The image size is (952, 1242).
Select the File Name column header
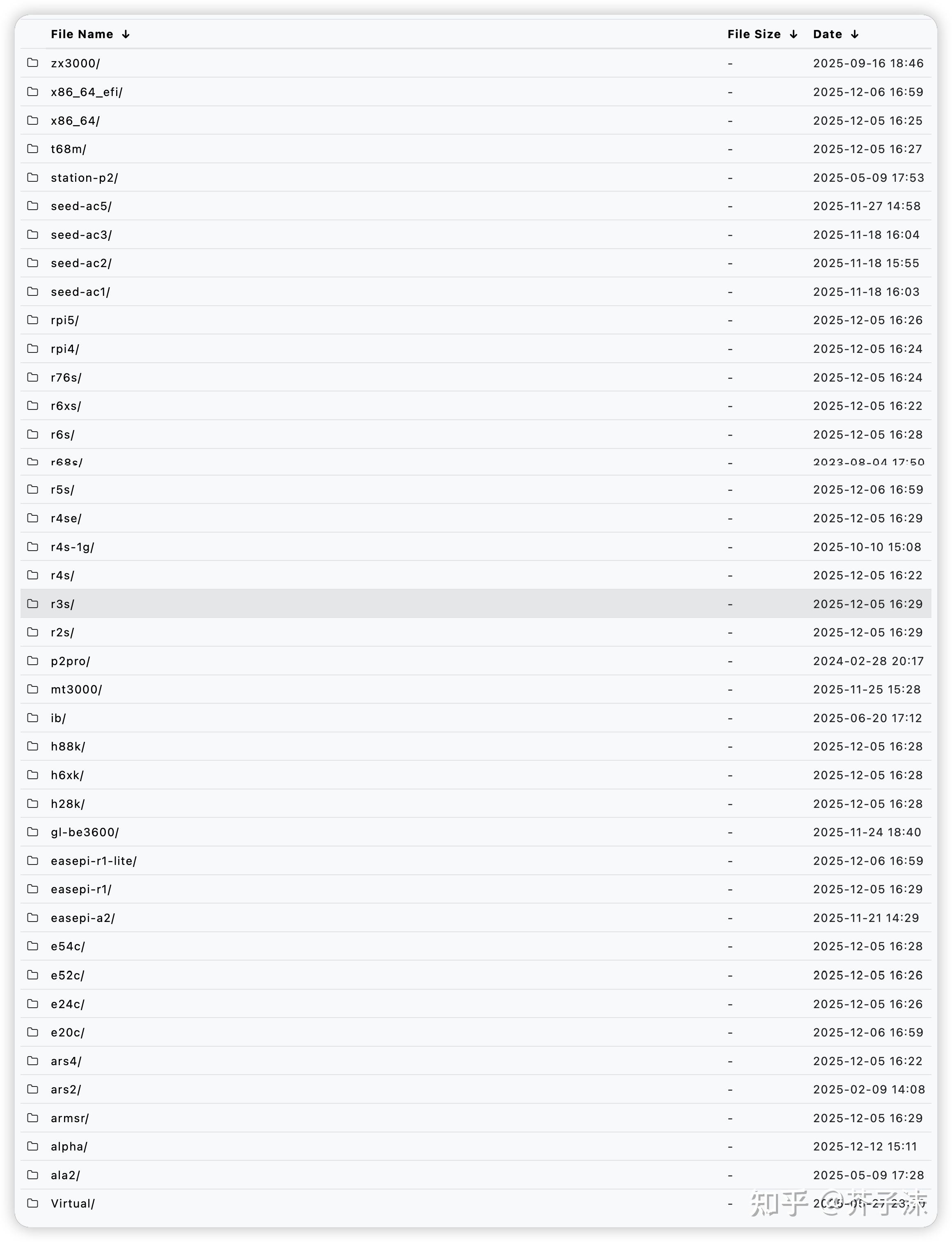coord(82,34)
